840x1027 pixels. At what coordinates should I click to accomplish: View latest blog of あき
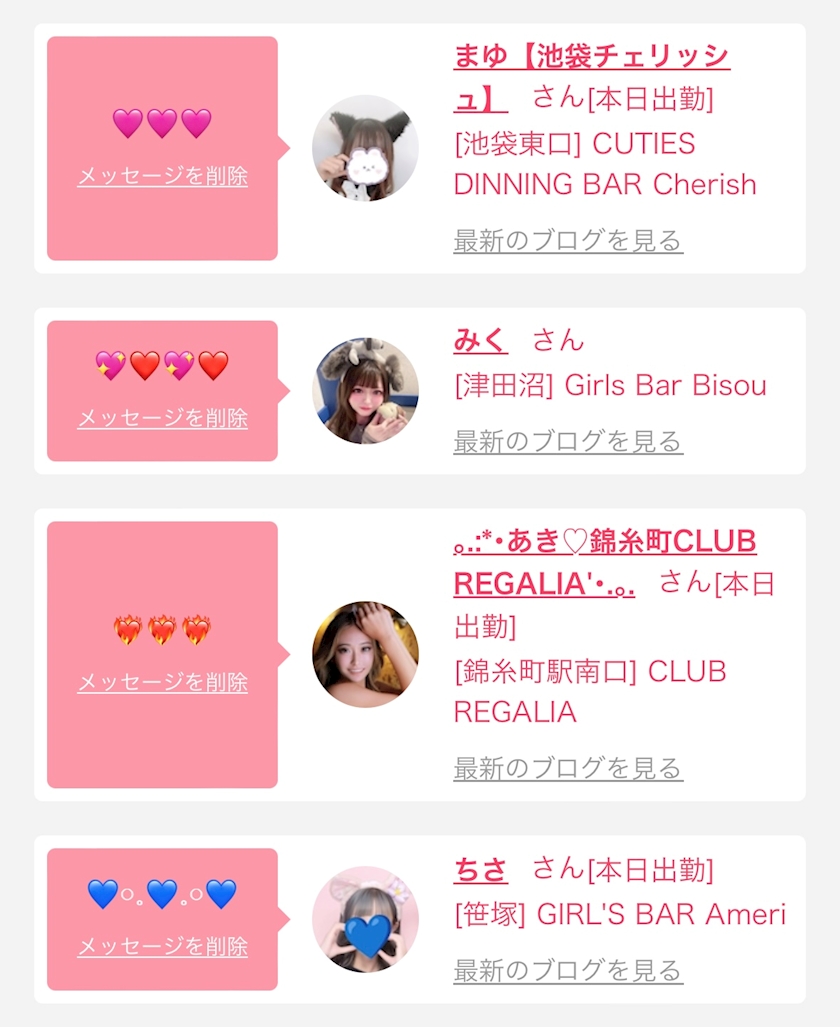pyautogui.click(x=568, y=768)
